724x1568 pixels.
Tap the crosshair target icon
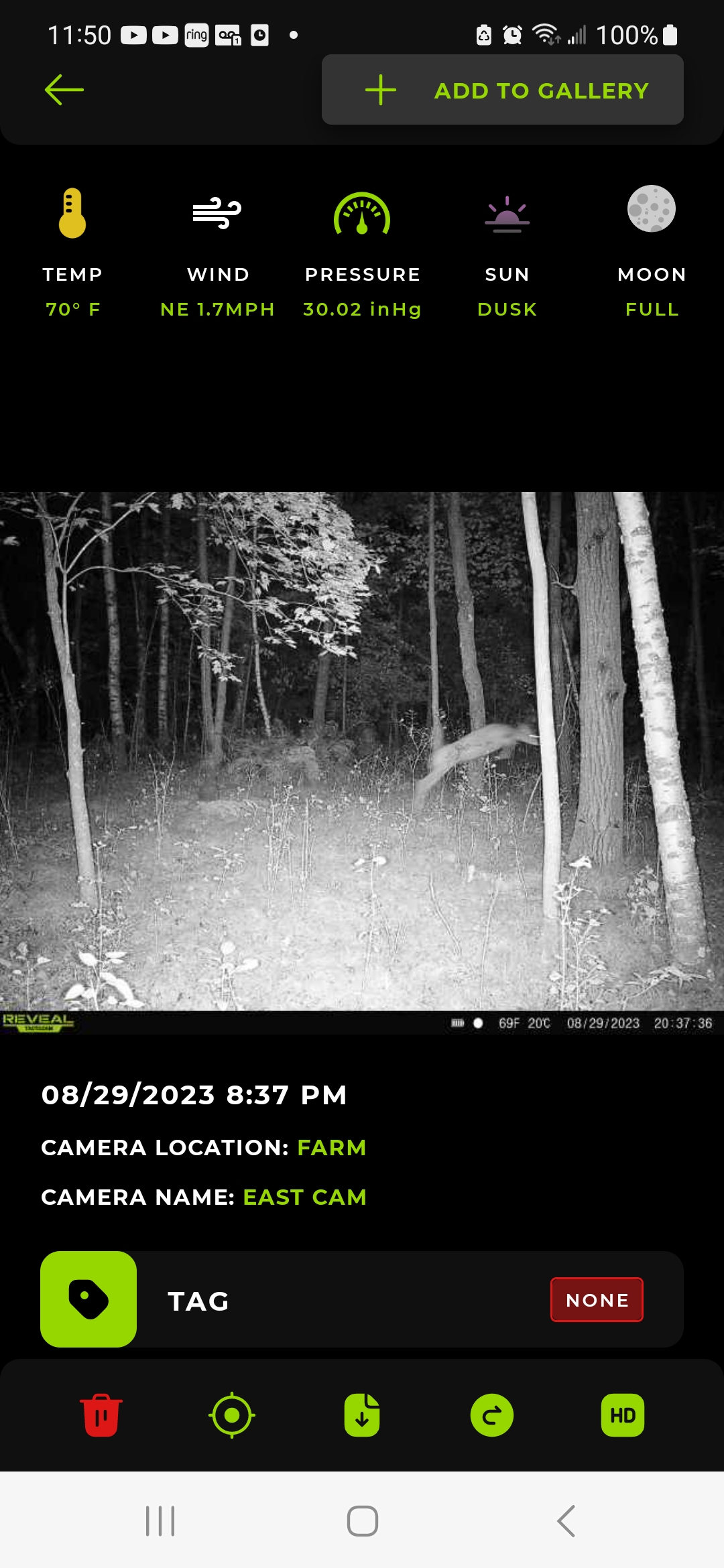click(232, 1415)
